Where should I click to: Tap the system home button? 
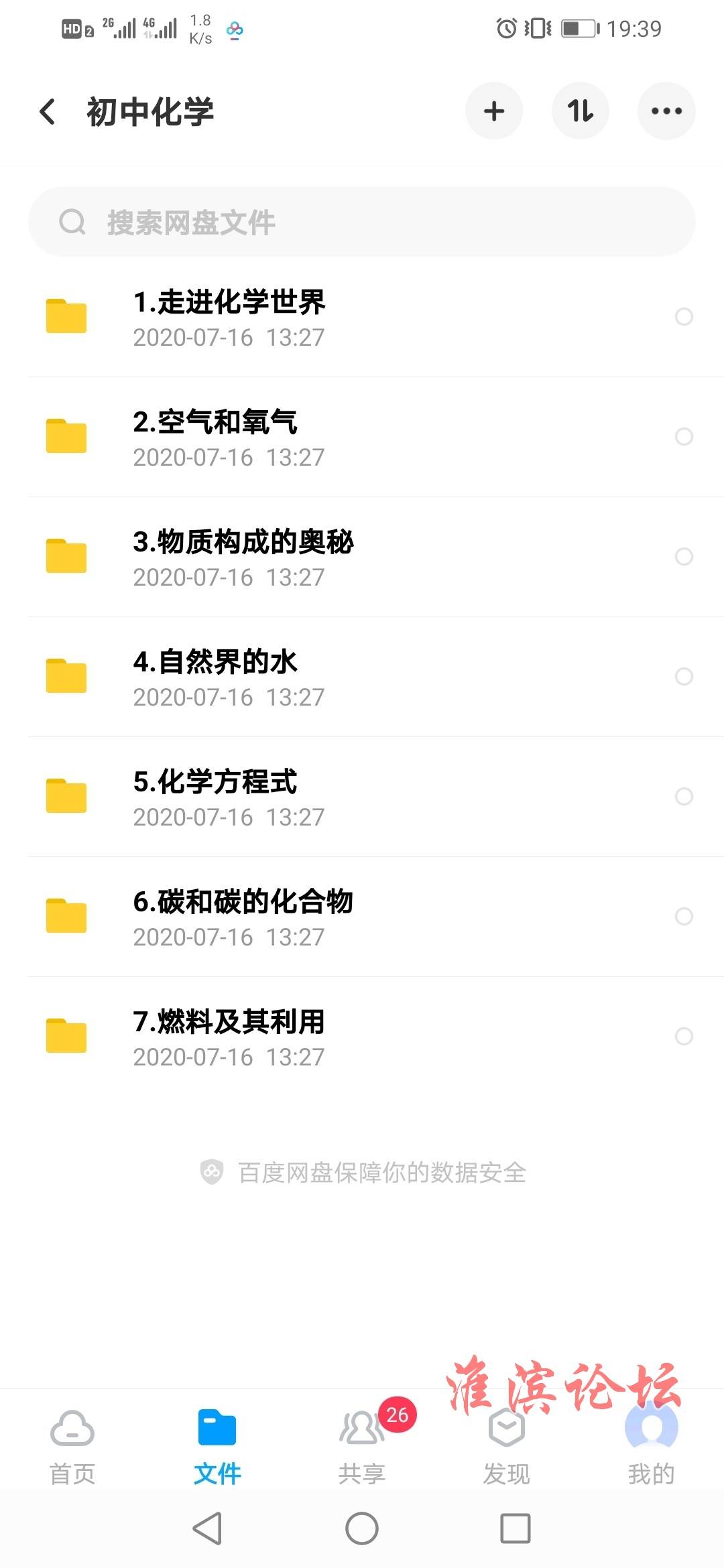point(362,1528)
